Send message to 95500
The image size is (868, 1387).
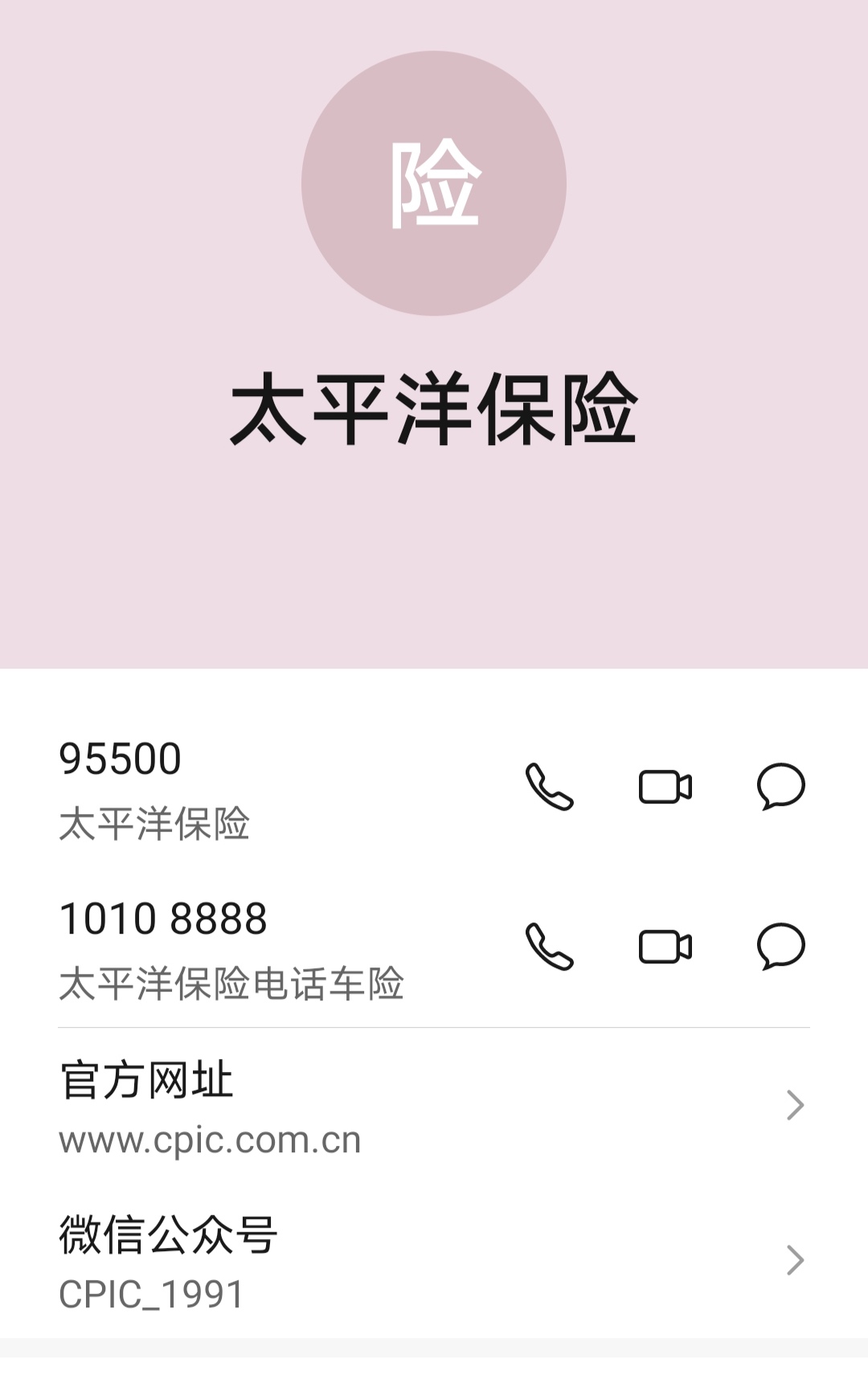(x=780, y=787)
